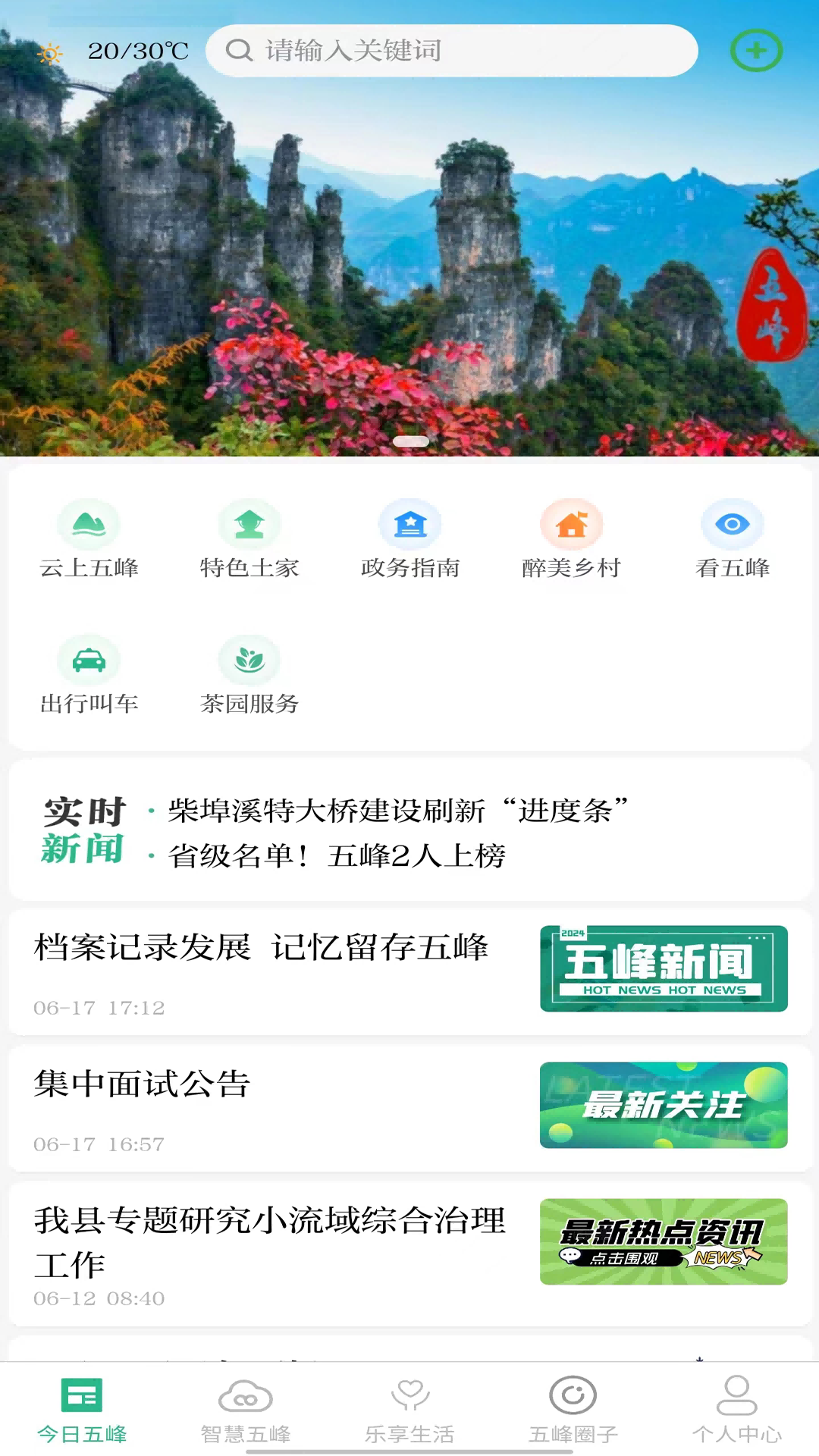819x1456 pixels.
Task: Select 今日五峰 tab
Action: click(82, 1410)
